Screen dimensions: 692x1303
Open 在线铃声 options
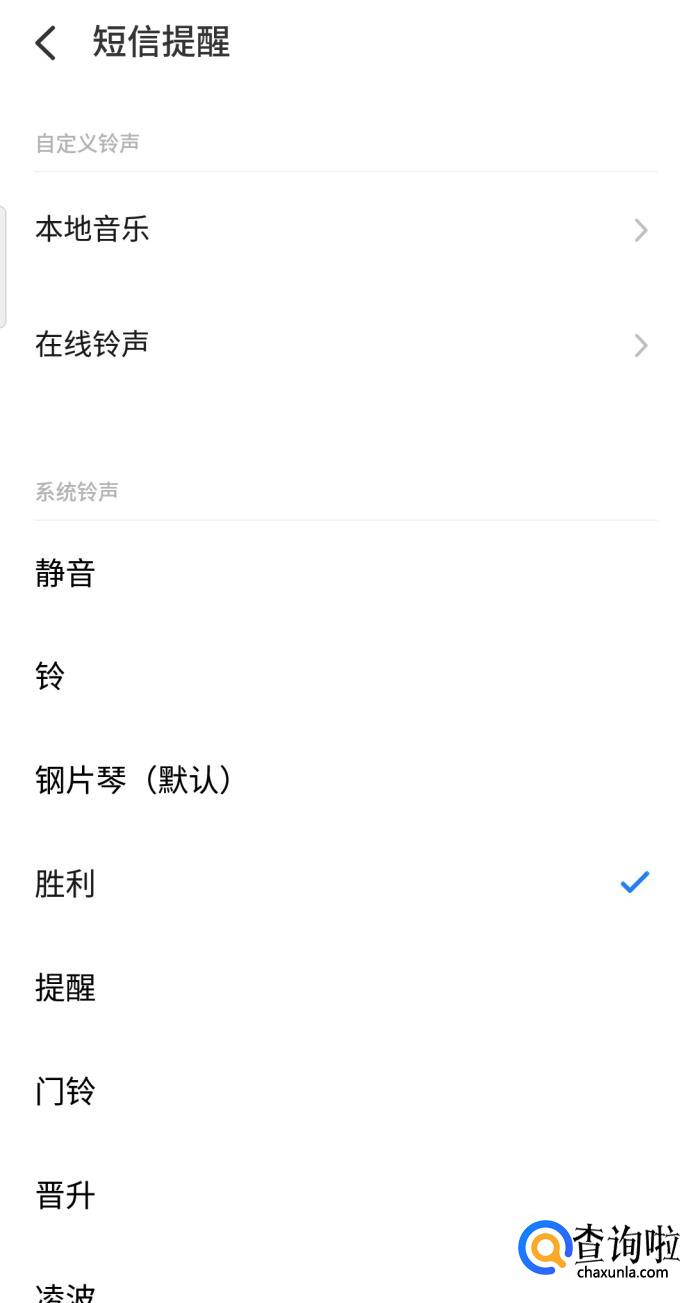click(340, 345)
